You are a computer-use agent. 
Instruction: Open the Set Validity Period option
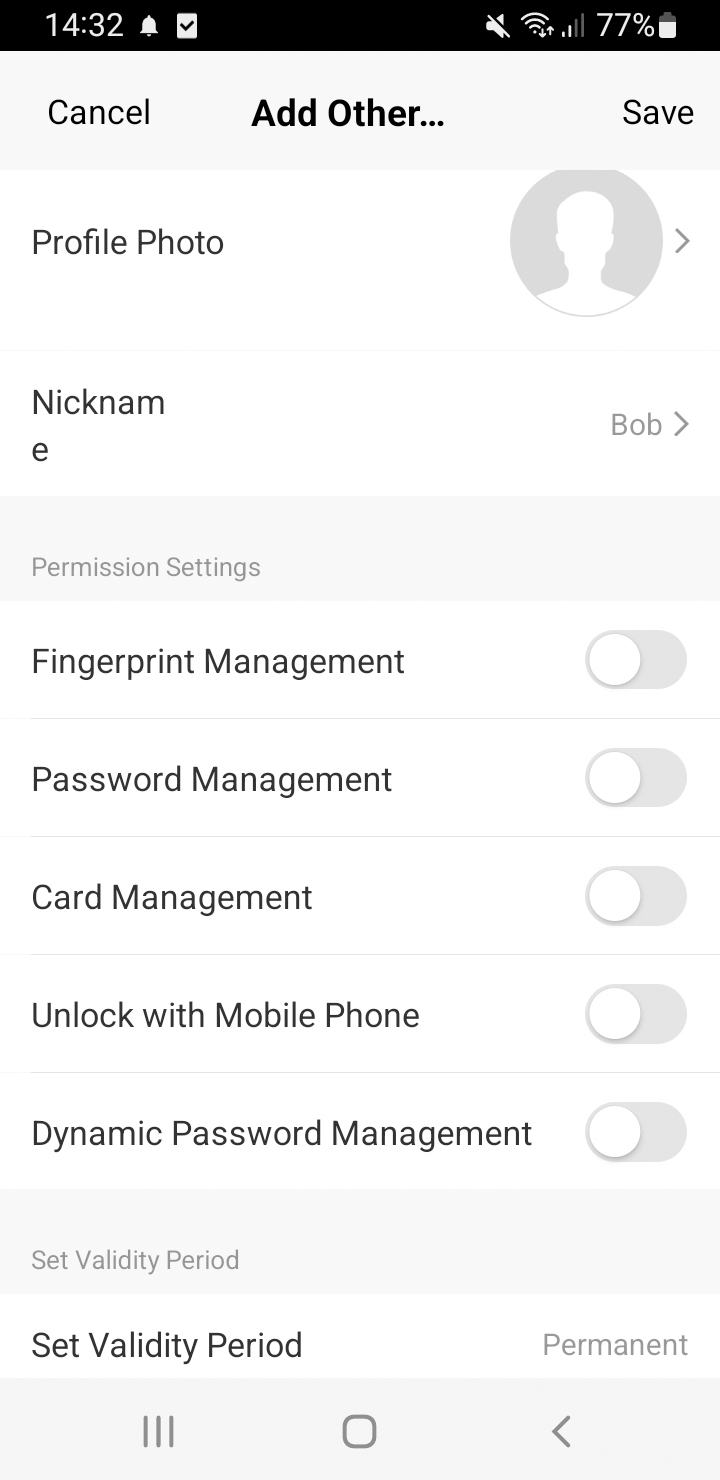[x=360, y=1344]
